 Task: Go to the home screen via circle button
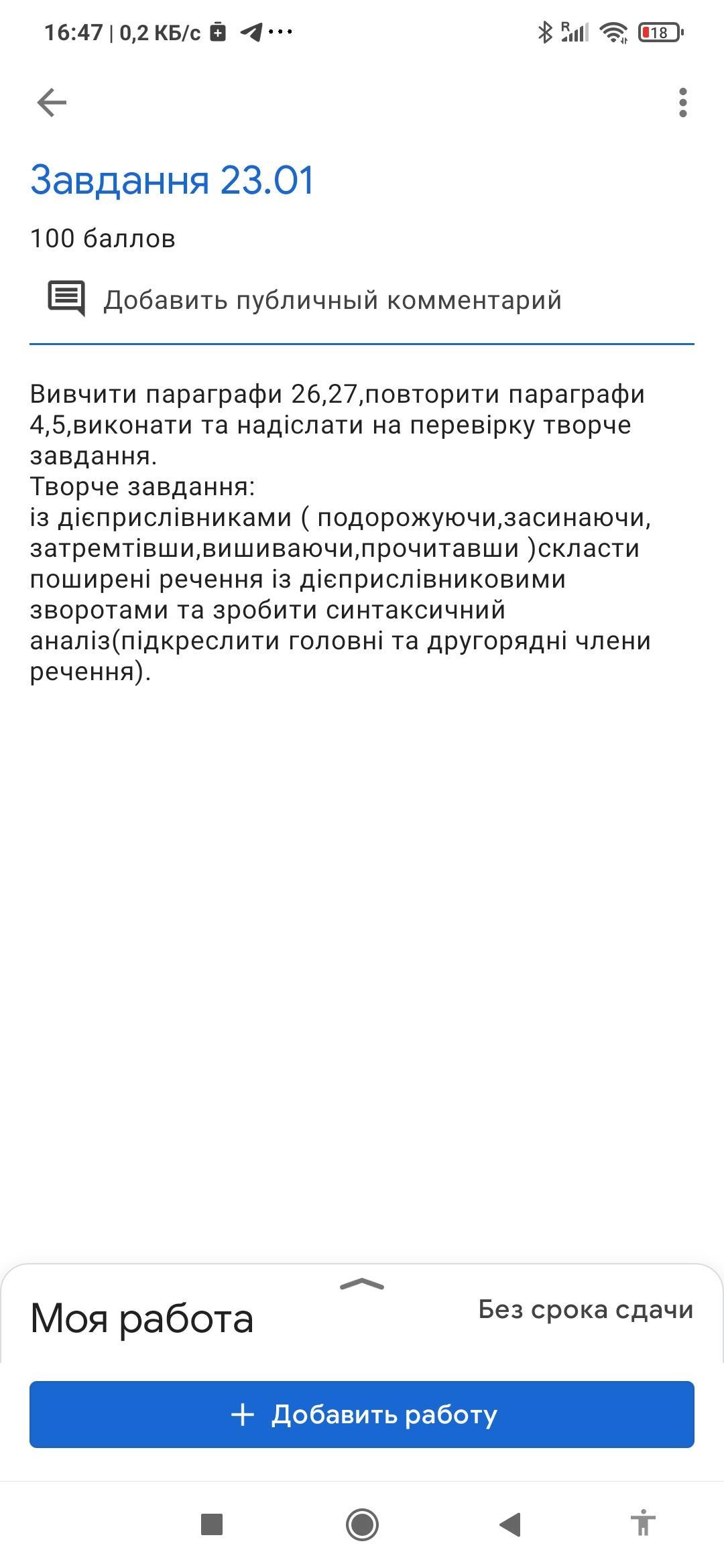362,1524
